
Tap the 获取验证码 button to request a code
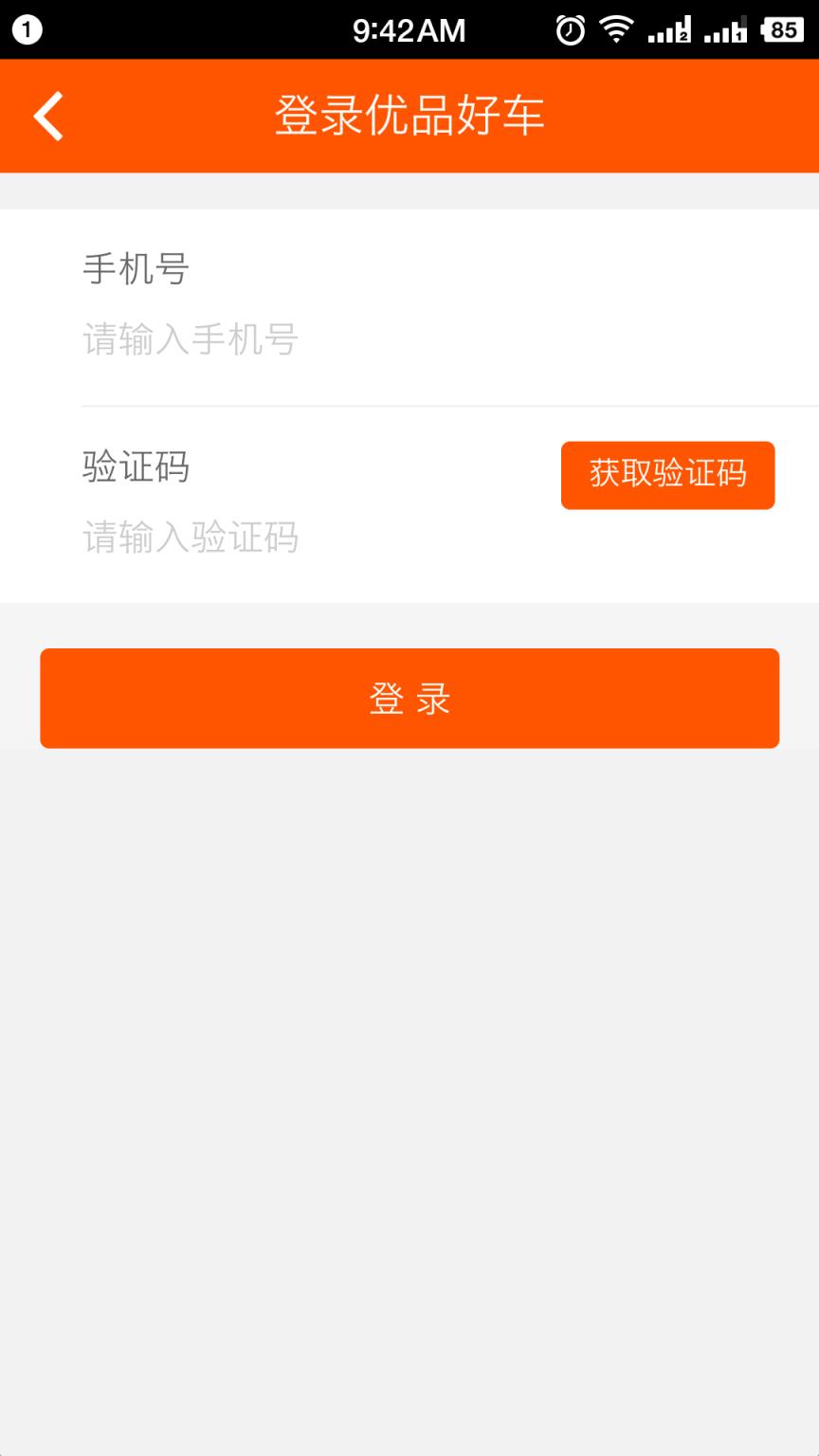tap(667, 475)
